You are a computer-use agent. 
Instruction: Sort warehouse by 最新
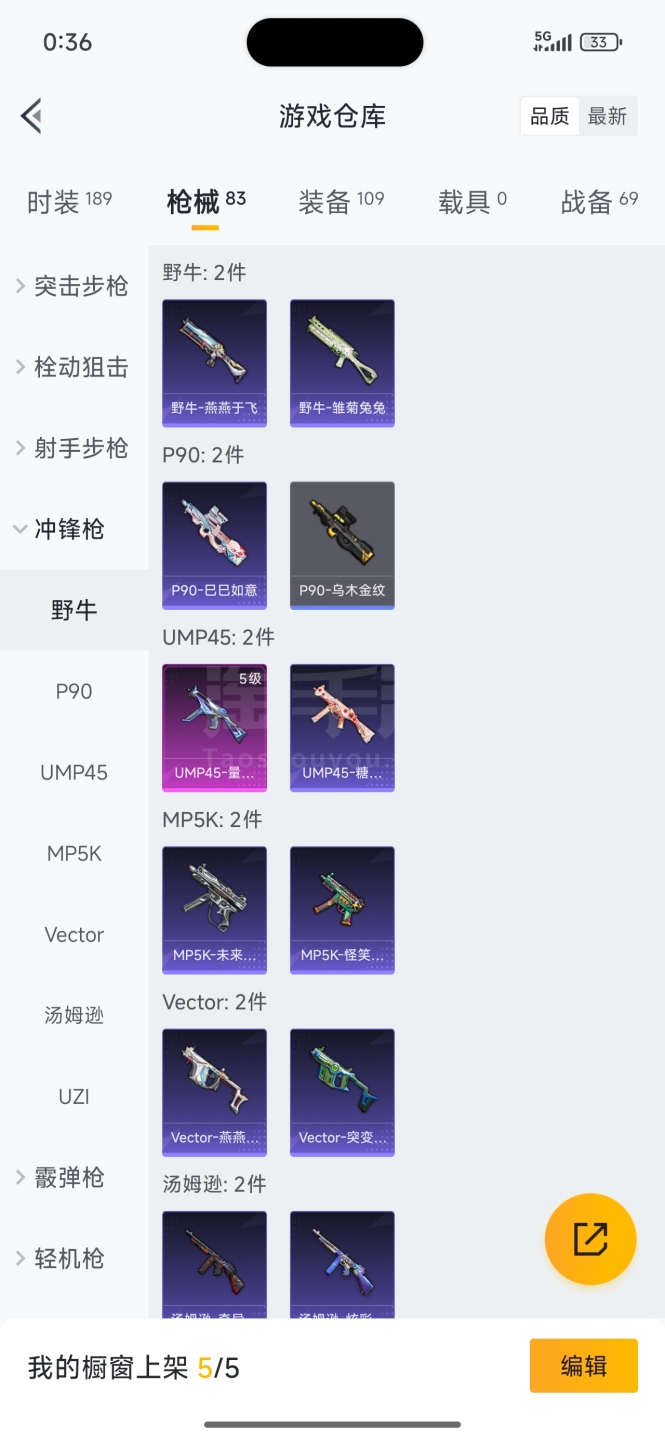(607, 116)
